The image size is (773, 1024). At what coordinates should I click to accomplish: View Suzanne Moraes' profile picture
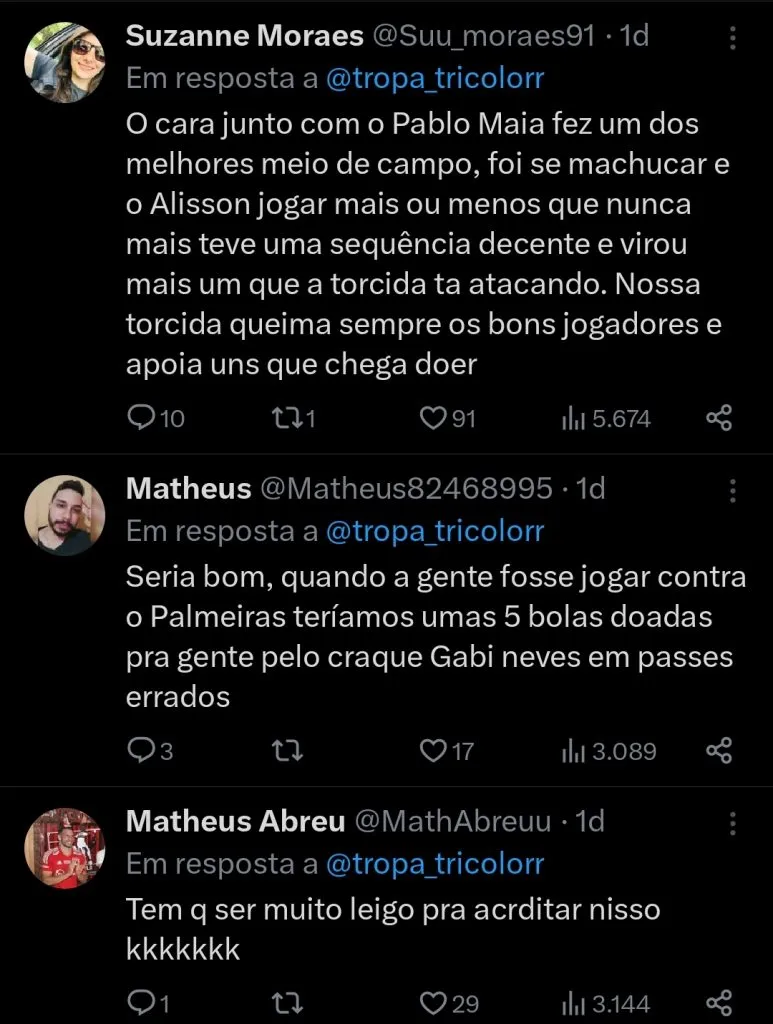64,62
